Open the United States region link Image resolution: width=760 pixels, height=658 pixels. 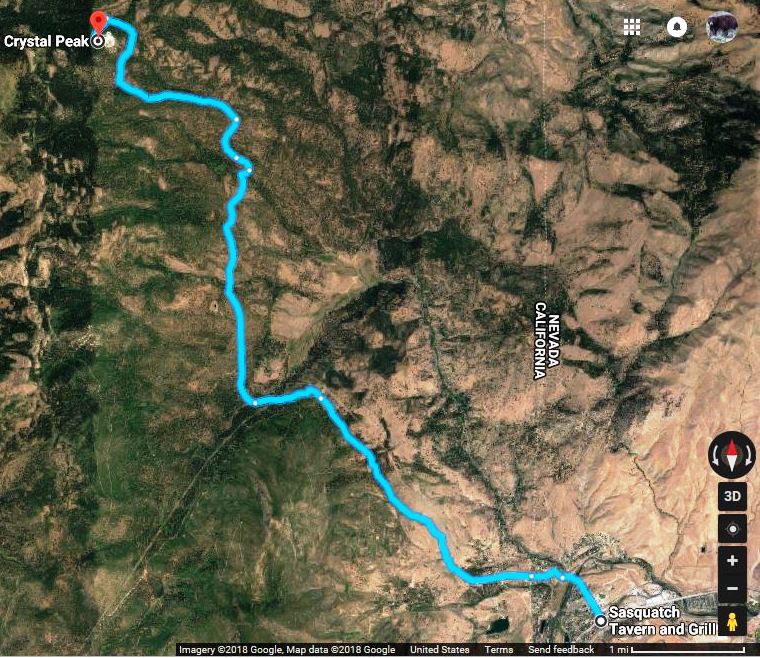point(440,650)
